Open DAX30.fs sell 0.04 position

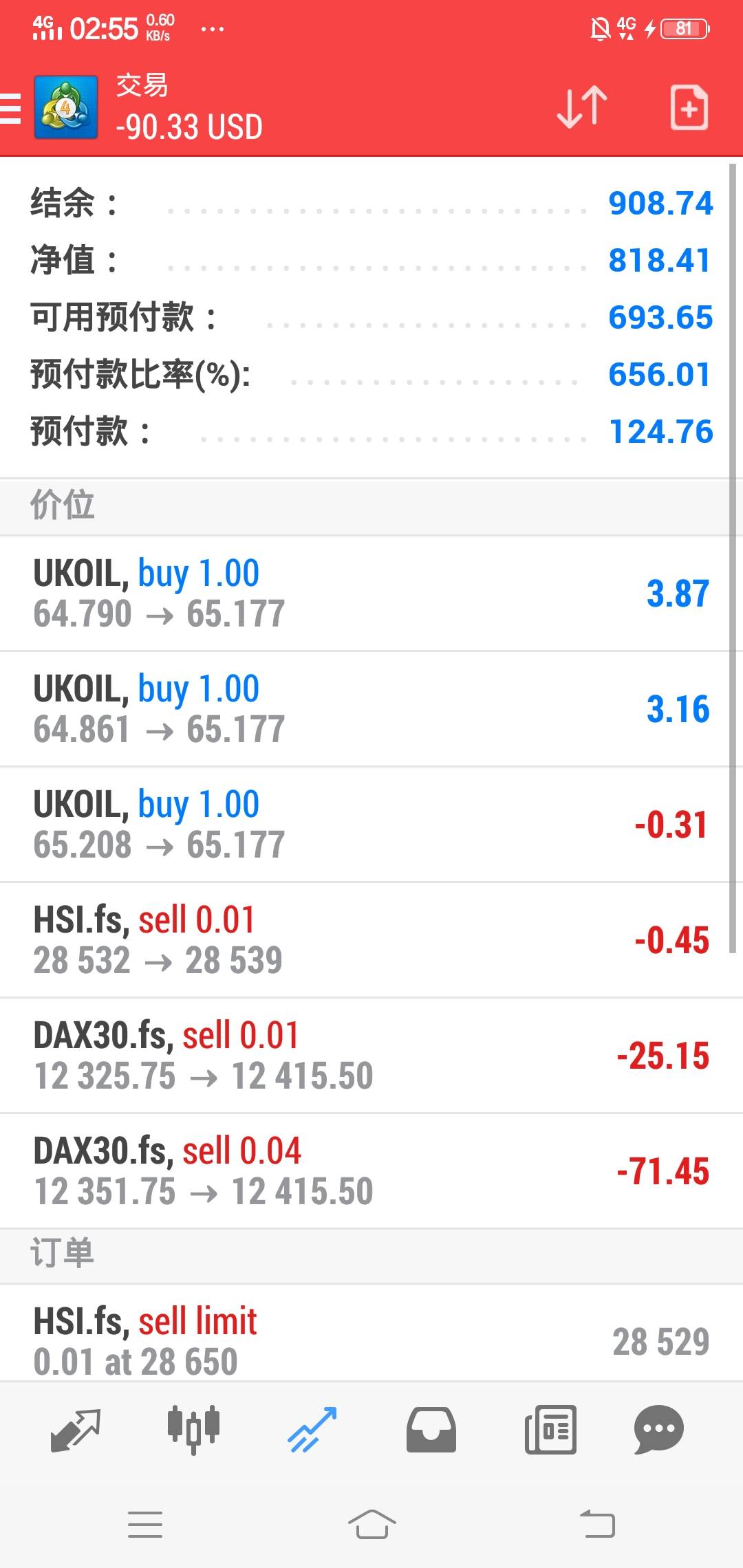tap(371, 1171)
